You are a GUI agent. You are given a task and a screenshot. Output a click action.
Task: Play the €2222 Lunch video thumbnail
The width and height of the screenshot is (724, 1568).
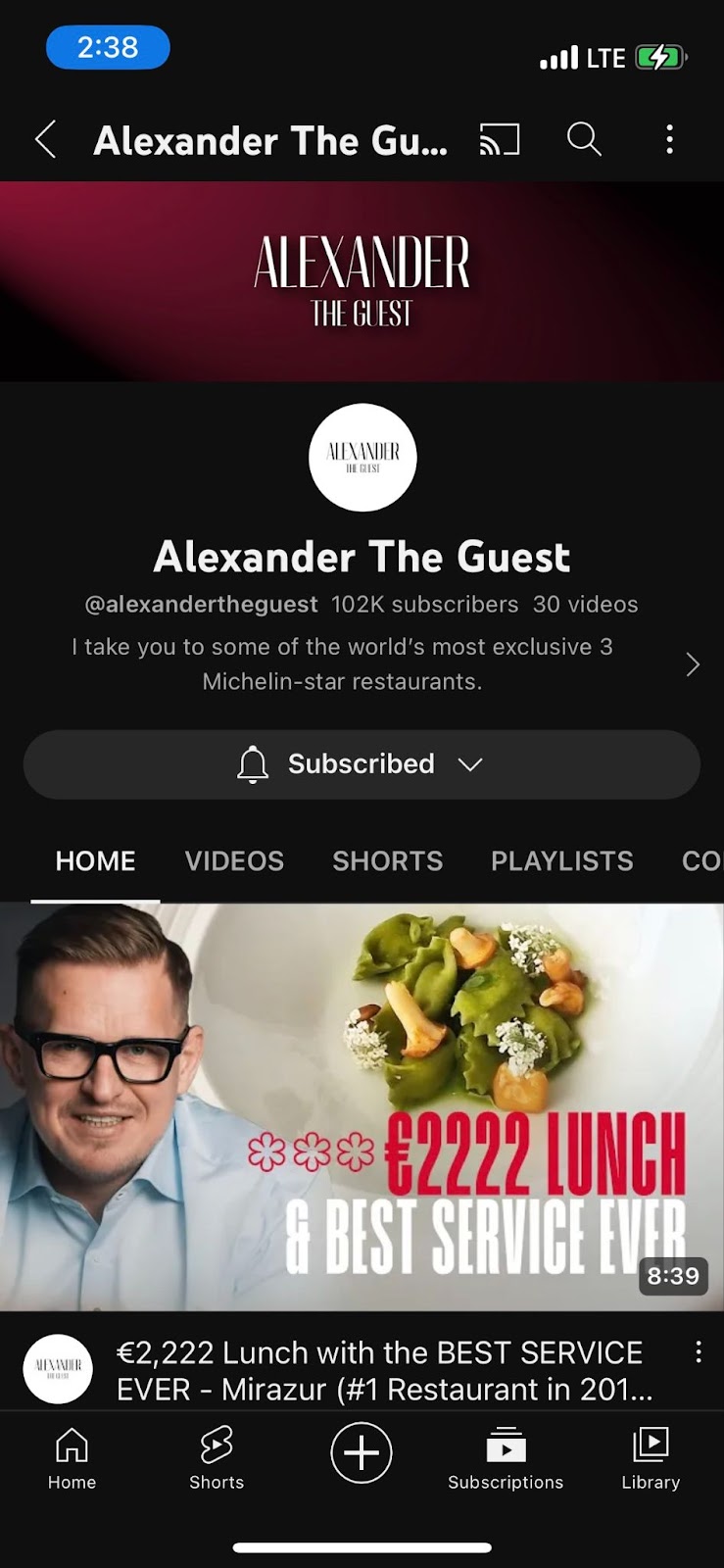(362, 1107)
